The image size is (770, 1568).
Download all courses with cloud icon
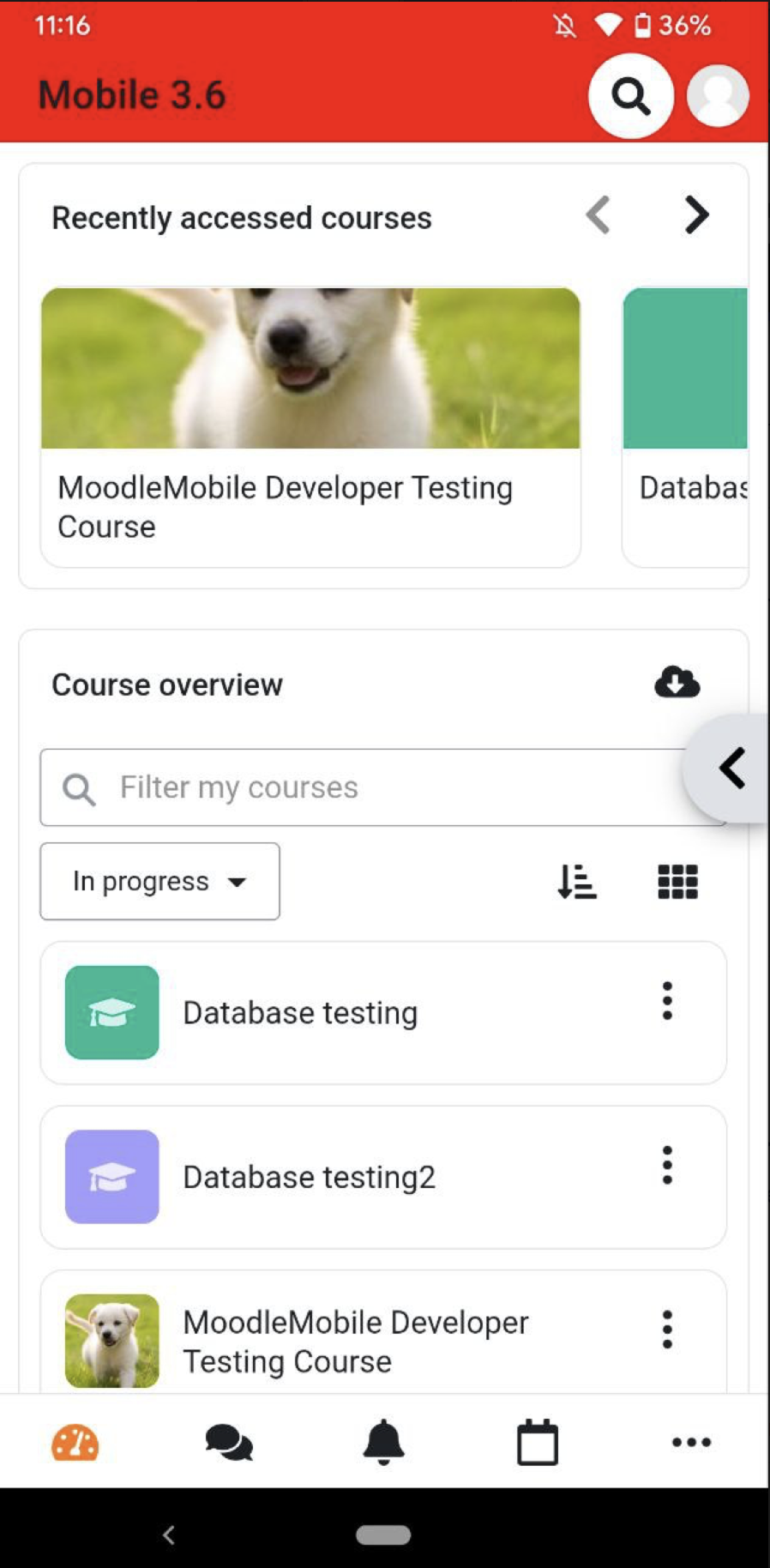point(677,683)
